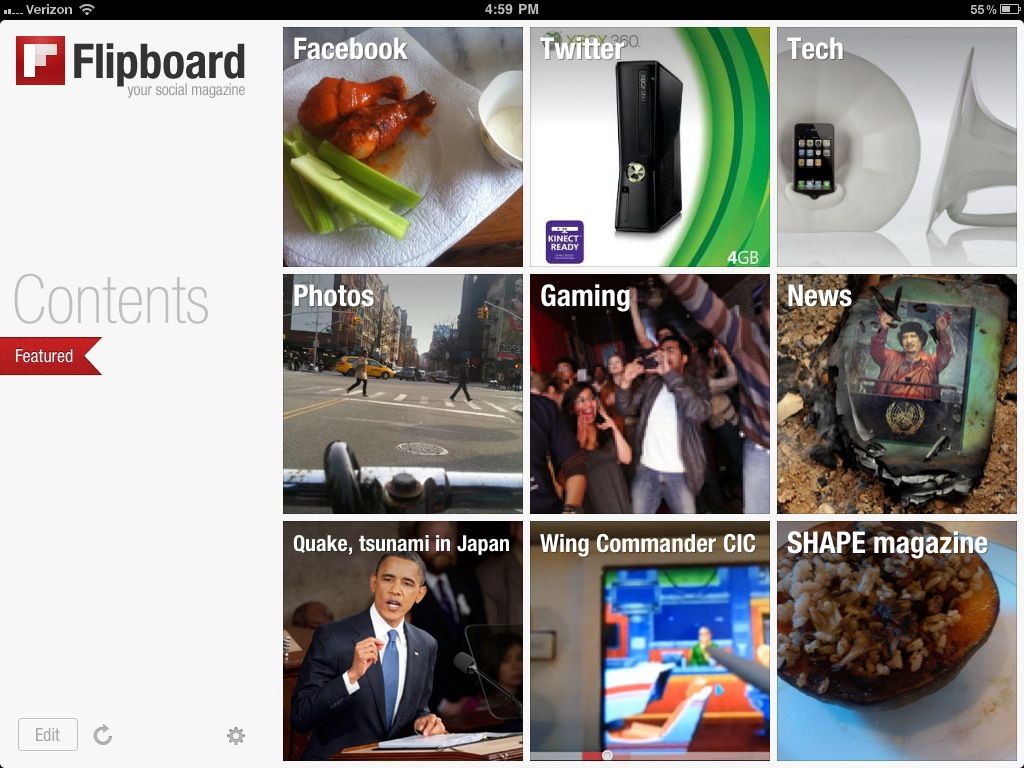Viewport: 1024px width, 768px height.
Task: Open the Wing Commander CIC tile
Action: [649, 640]
